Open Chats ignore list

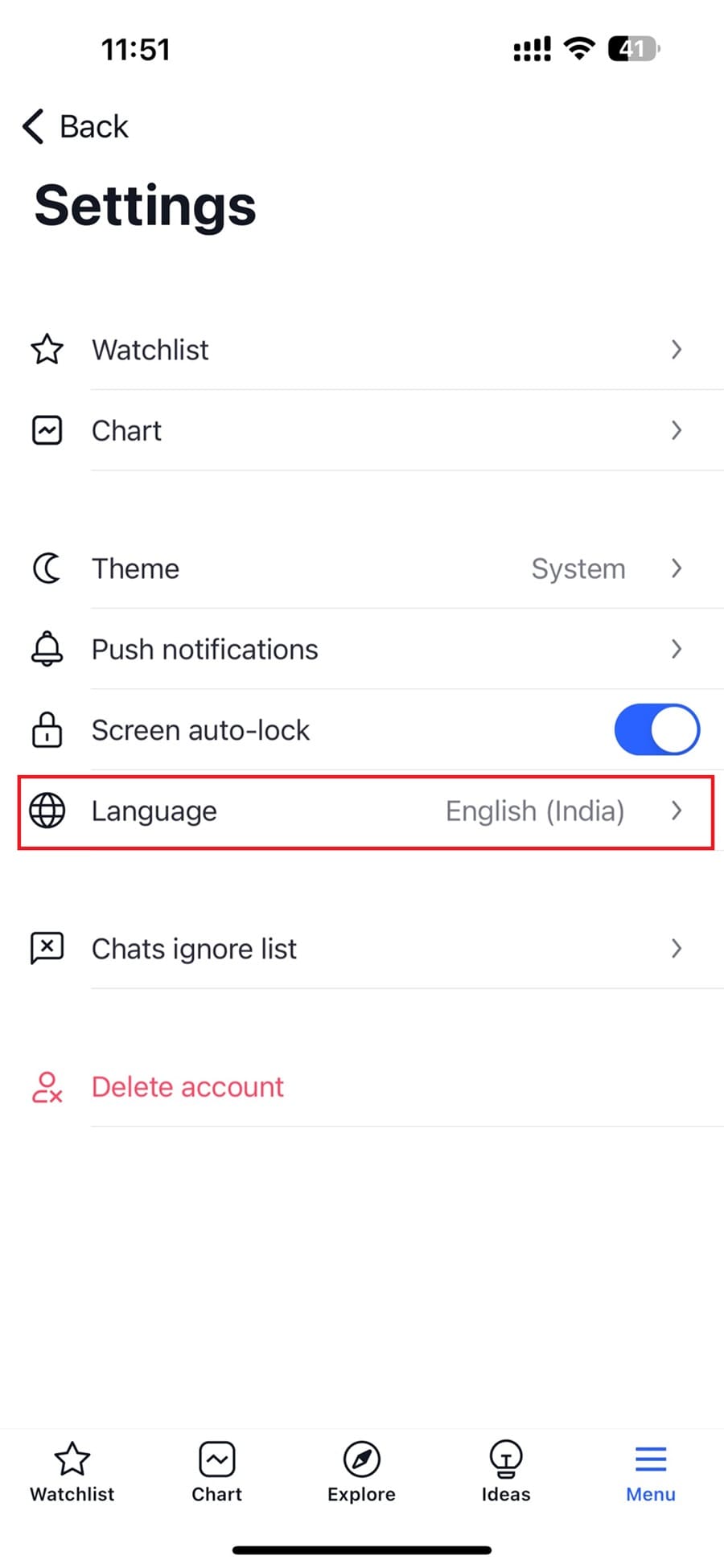[x=362, y=949]
